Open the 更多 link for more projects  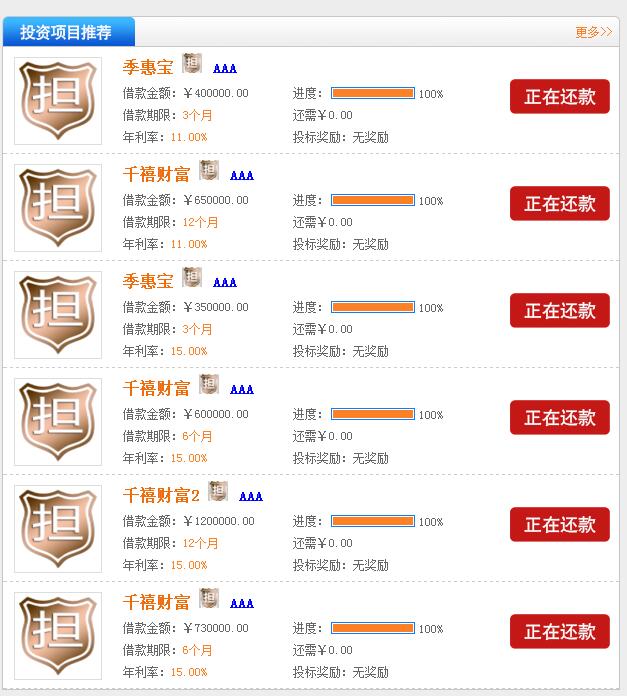(593, 32)
